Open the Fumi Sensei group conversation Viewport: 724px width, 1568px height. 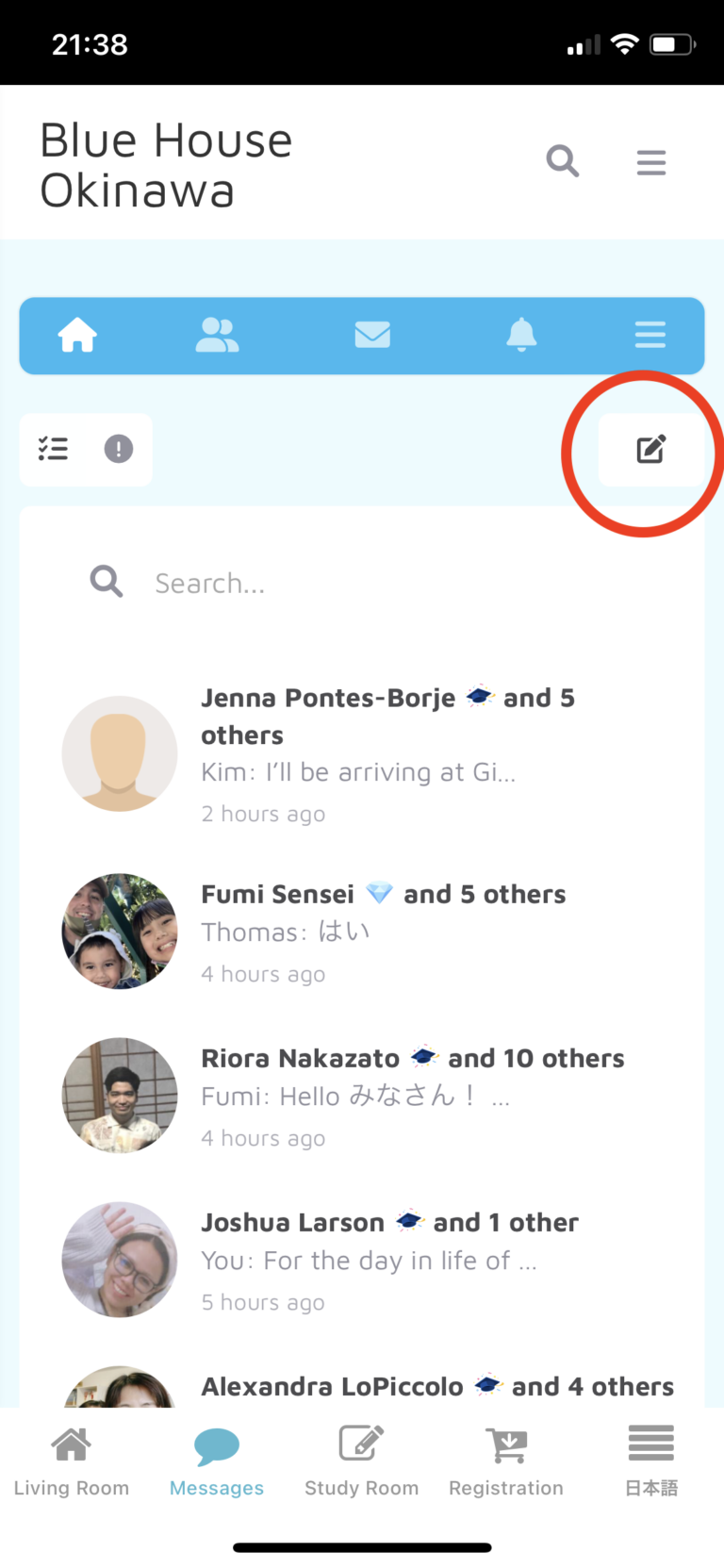tap(383, 931)
